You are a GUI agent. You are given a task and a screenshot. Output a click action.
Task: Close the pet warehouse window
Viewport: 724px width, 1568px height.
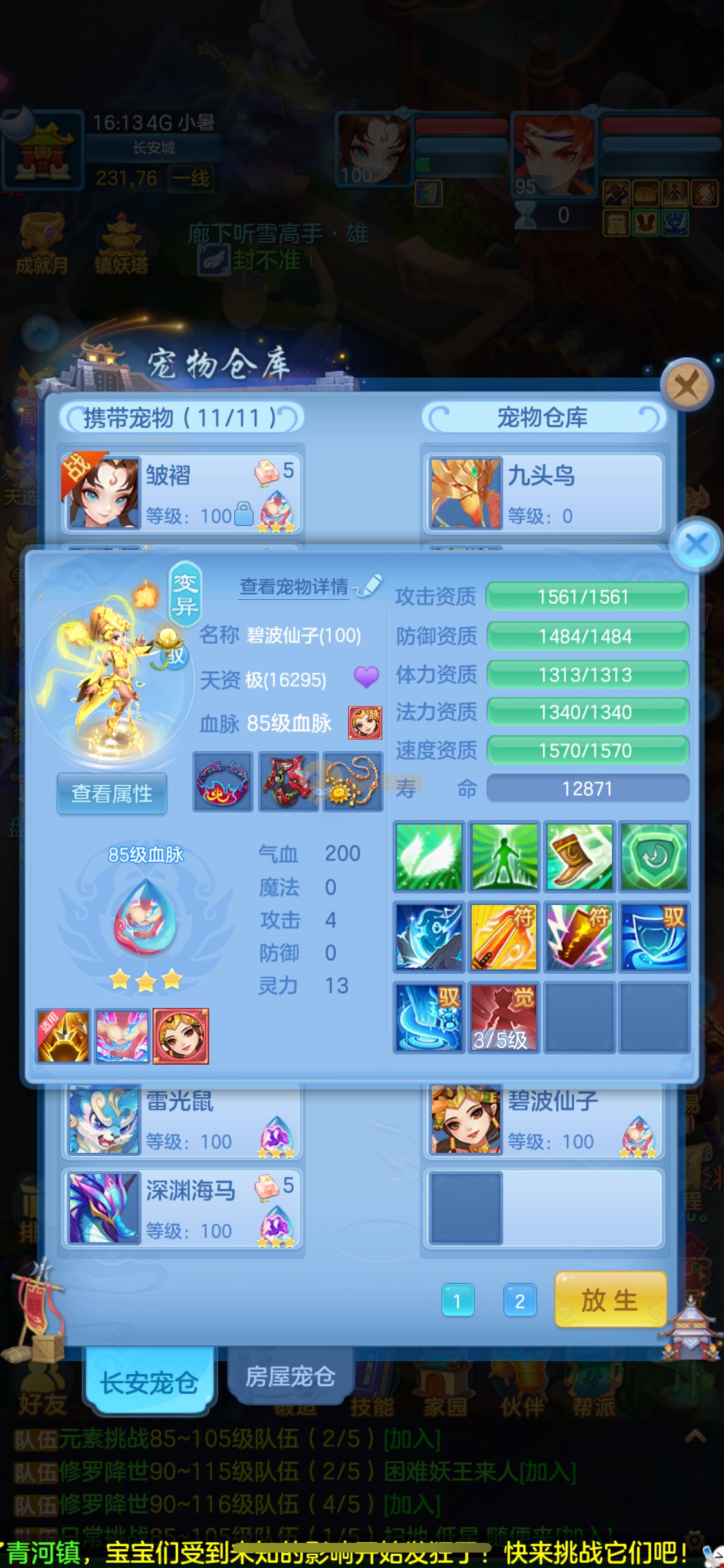tap(686, 386)
